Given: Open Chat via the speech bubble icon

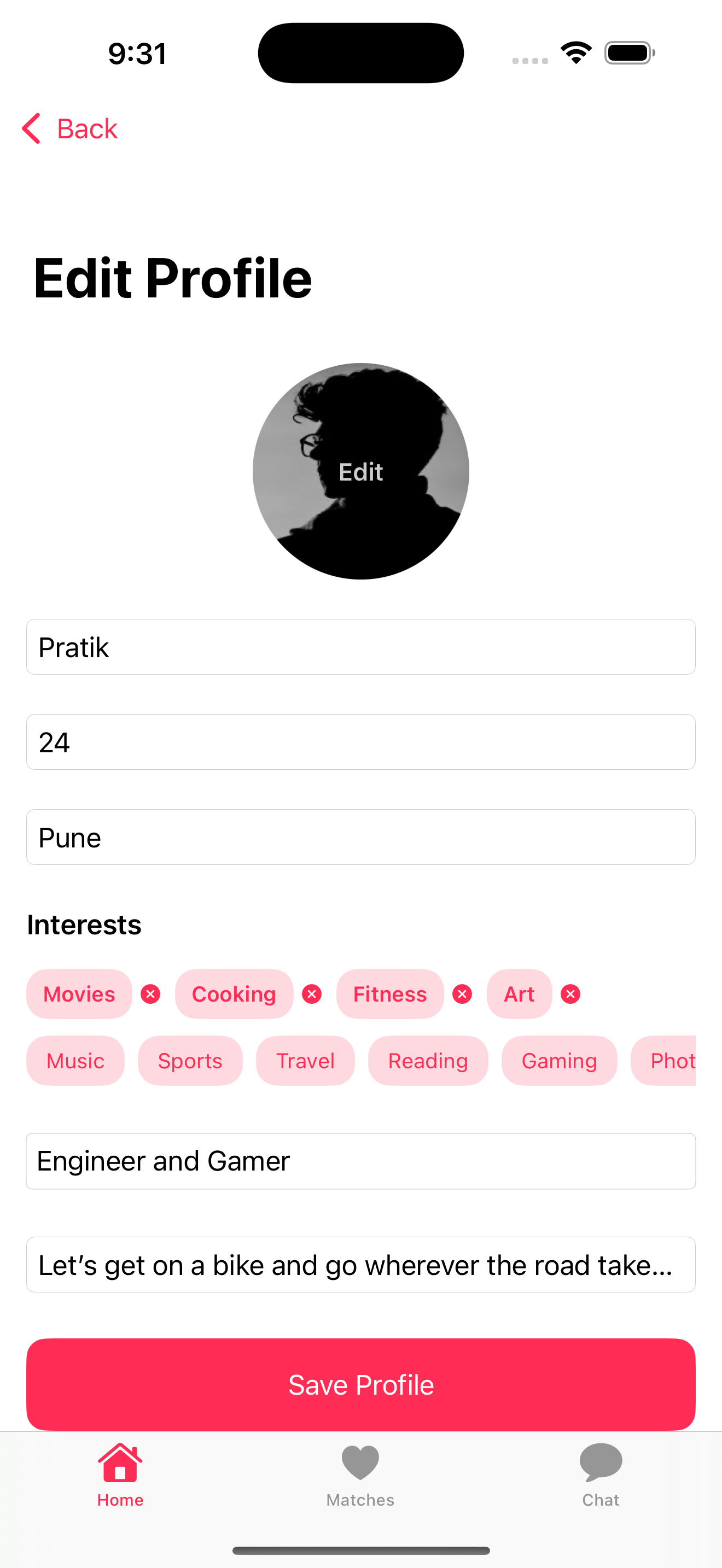Looking at the screenshot, I should pyautogui.click(x=600, y=1461).
